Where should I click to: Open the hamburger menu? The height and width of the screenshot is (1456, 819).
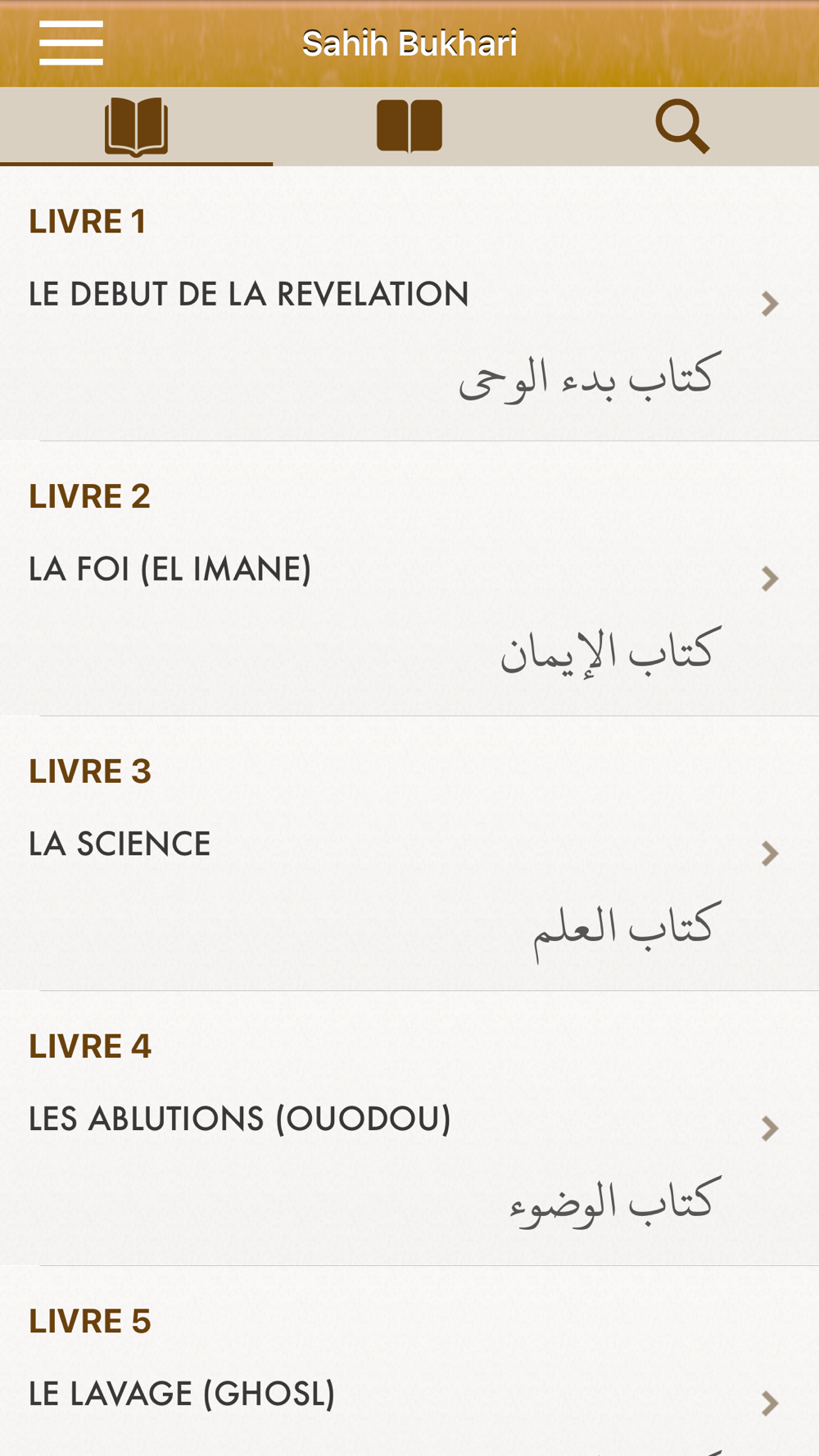(71, 43)
